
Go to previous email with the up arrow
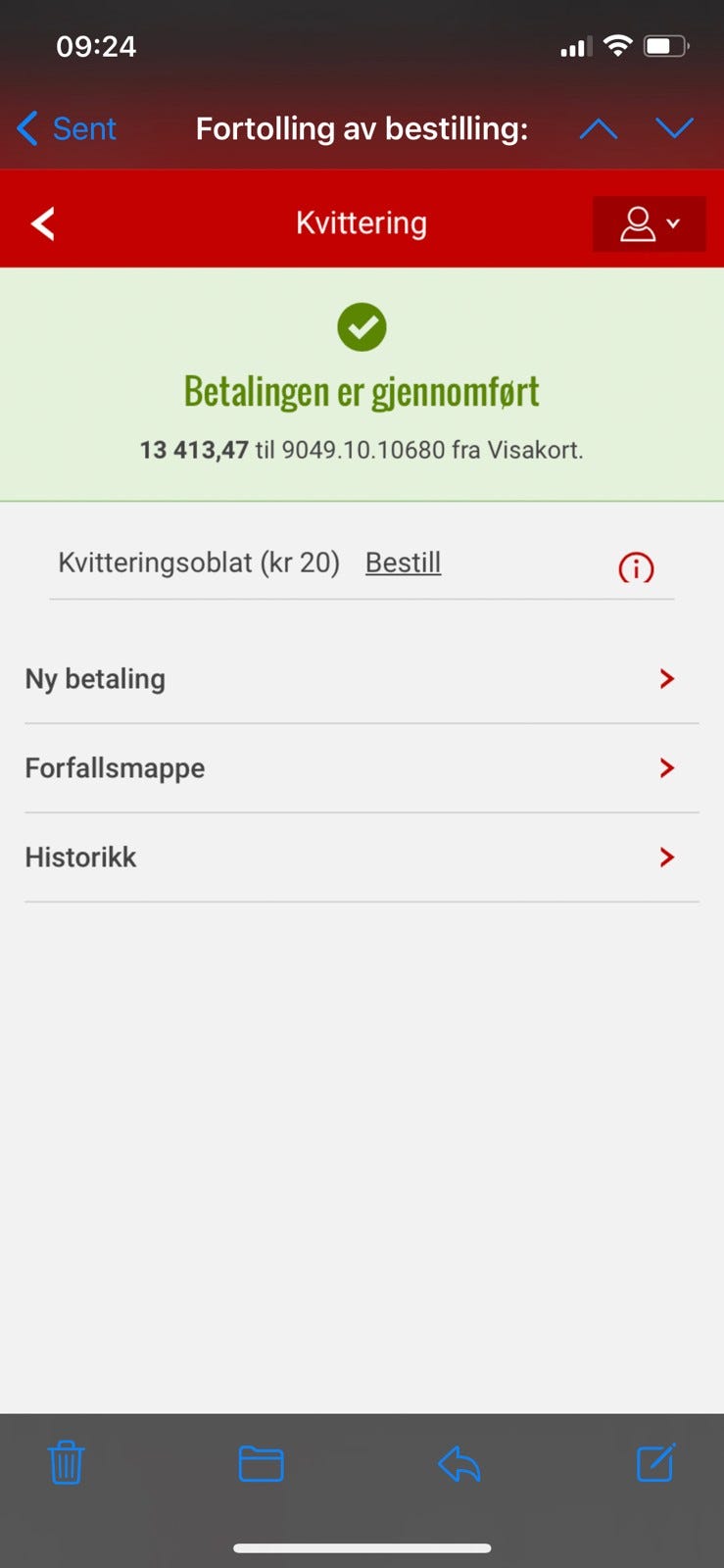[x=598, y=127]
